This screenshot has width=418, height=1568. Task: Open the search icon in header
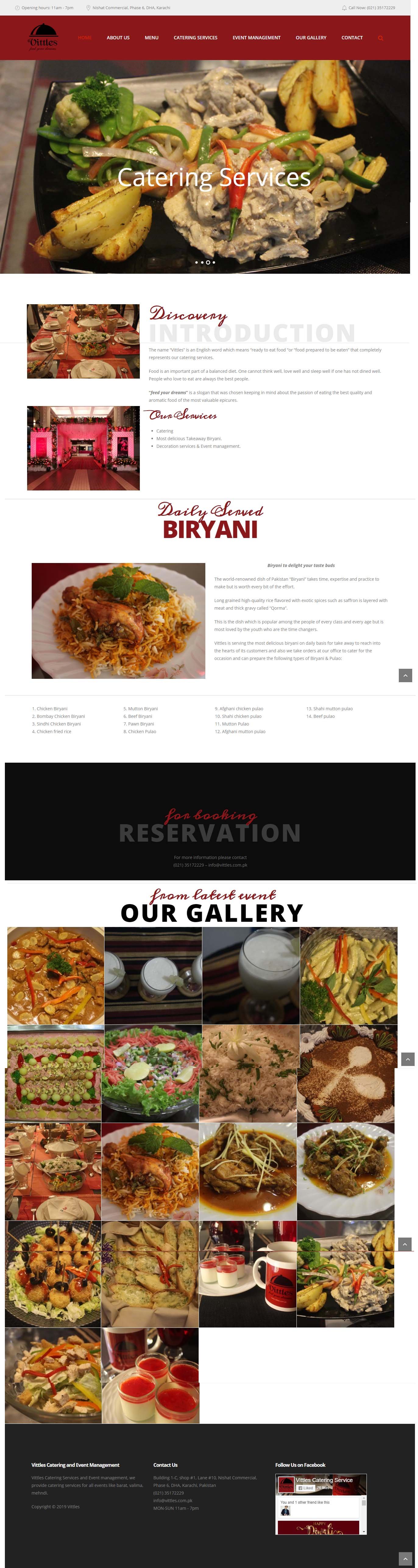click(380, 38)
